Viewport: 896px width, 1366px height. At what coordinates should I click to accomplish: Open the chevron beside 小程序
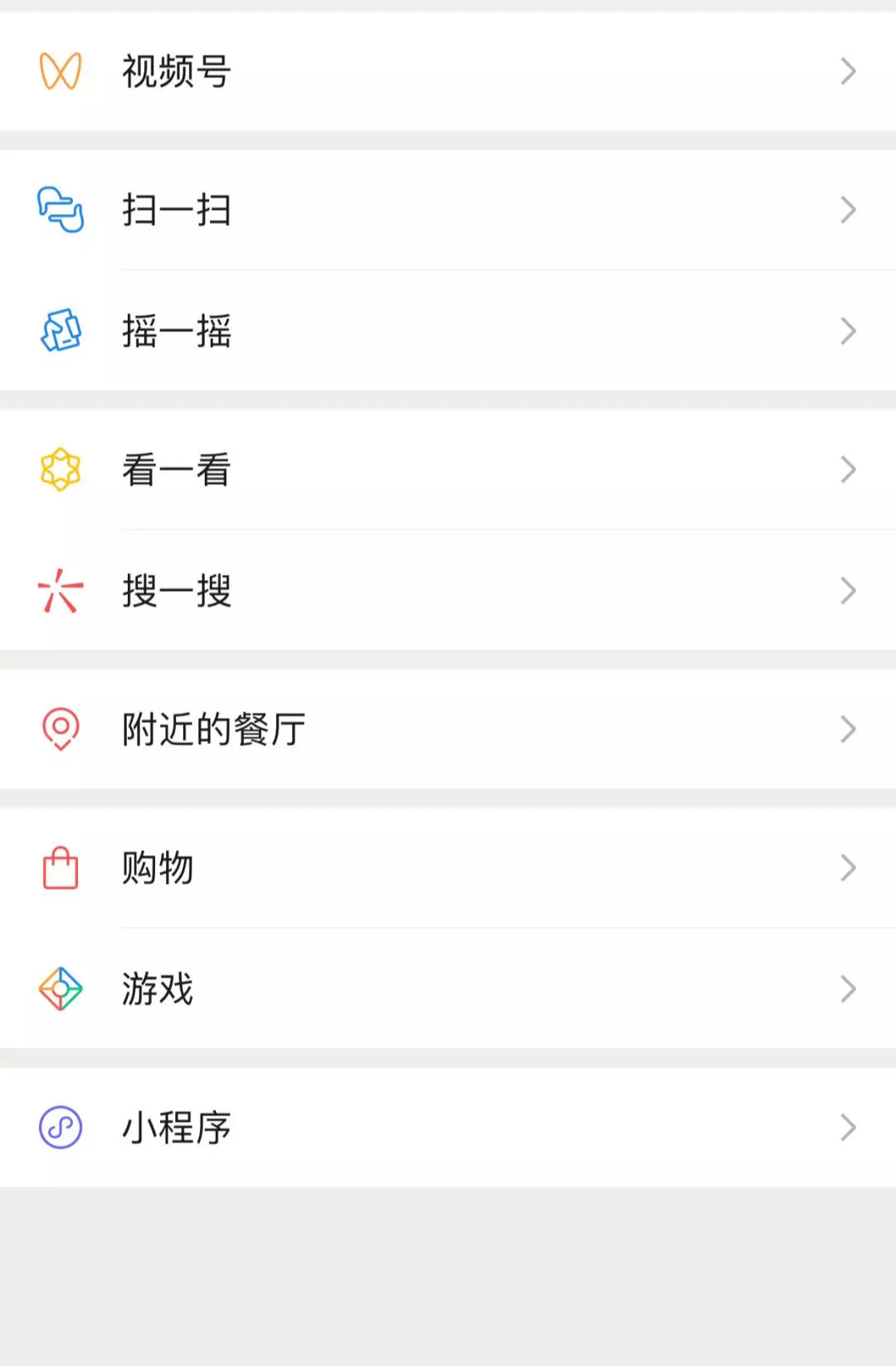pyautogui.click(x=847, y=1127)
